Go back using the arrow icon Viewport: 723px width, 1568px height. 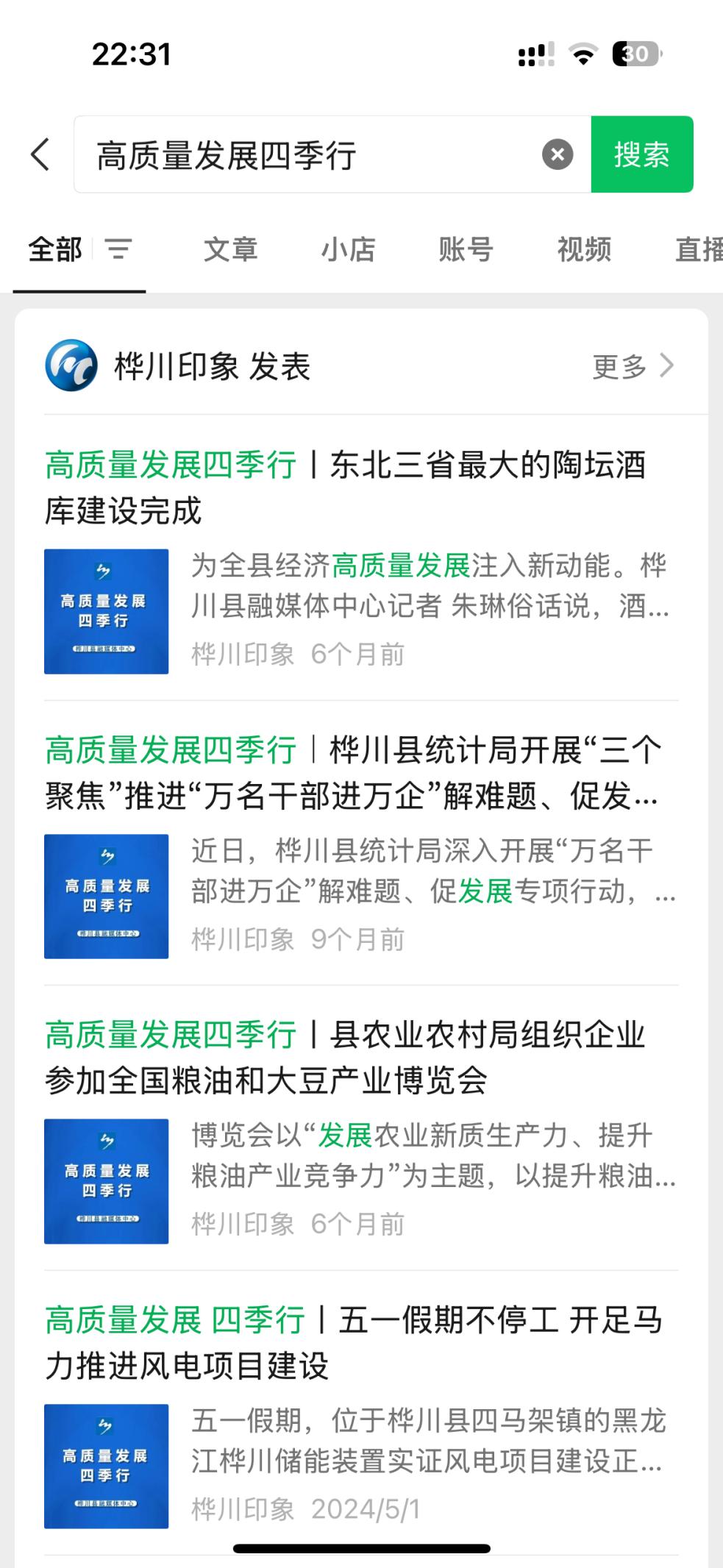tap(40, 154)
